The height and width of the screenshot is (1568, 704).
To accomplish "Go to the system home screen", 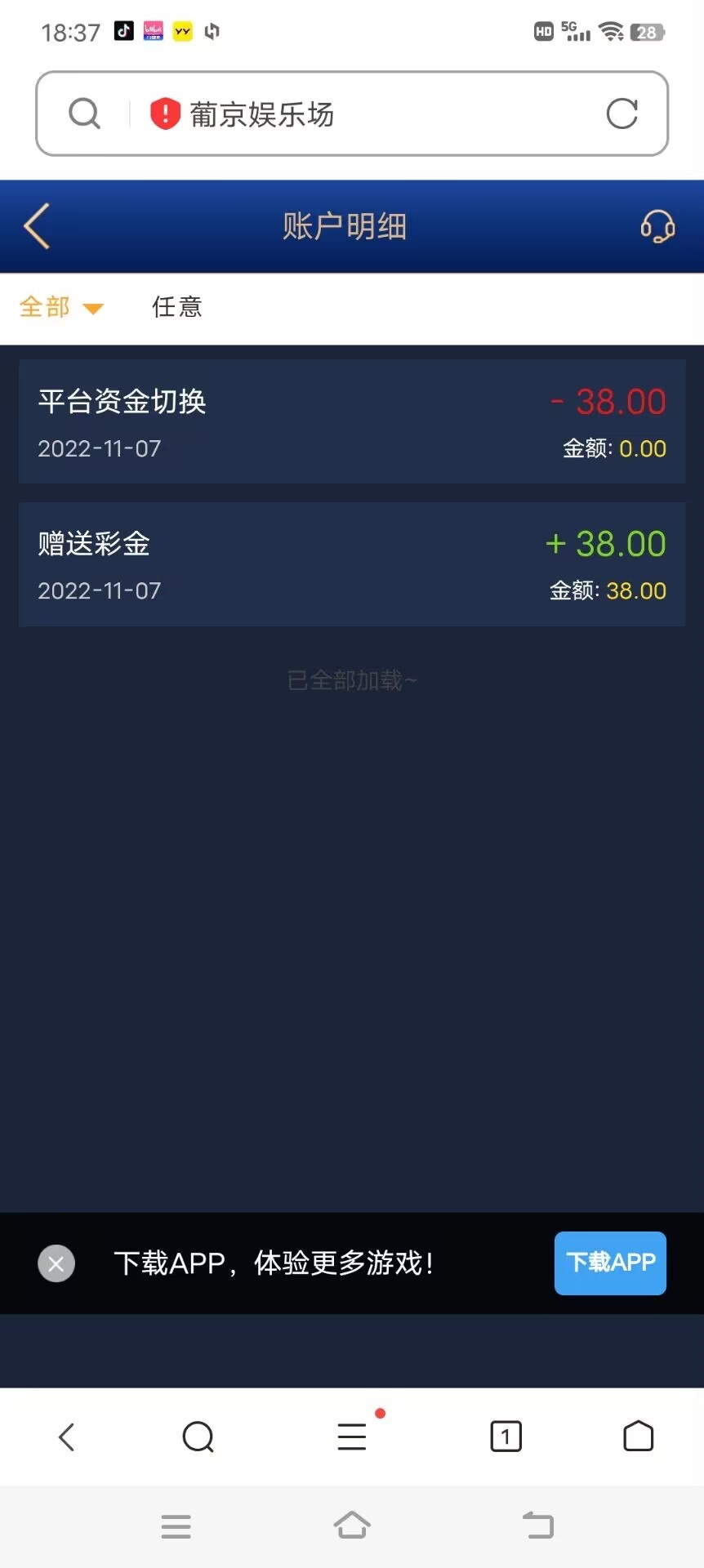I will click(x=352, y=1526).
